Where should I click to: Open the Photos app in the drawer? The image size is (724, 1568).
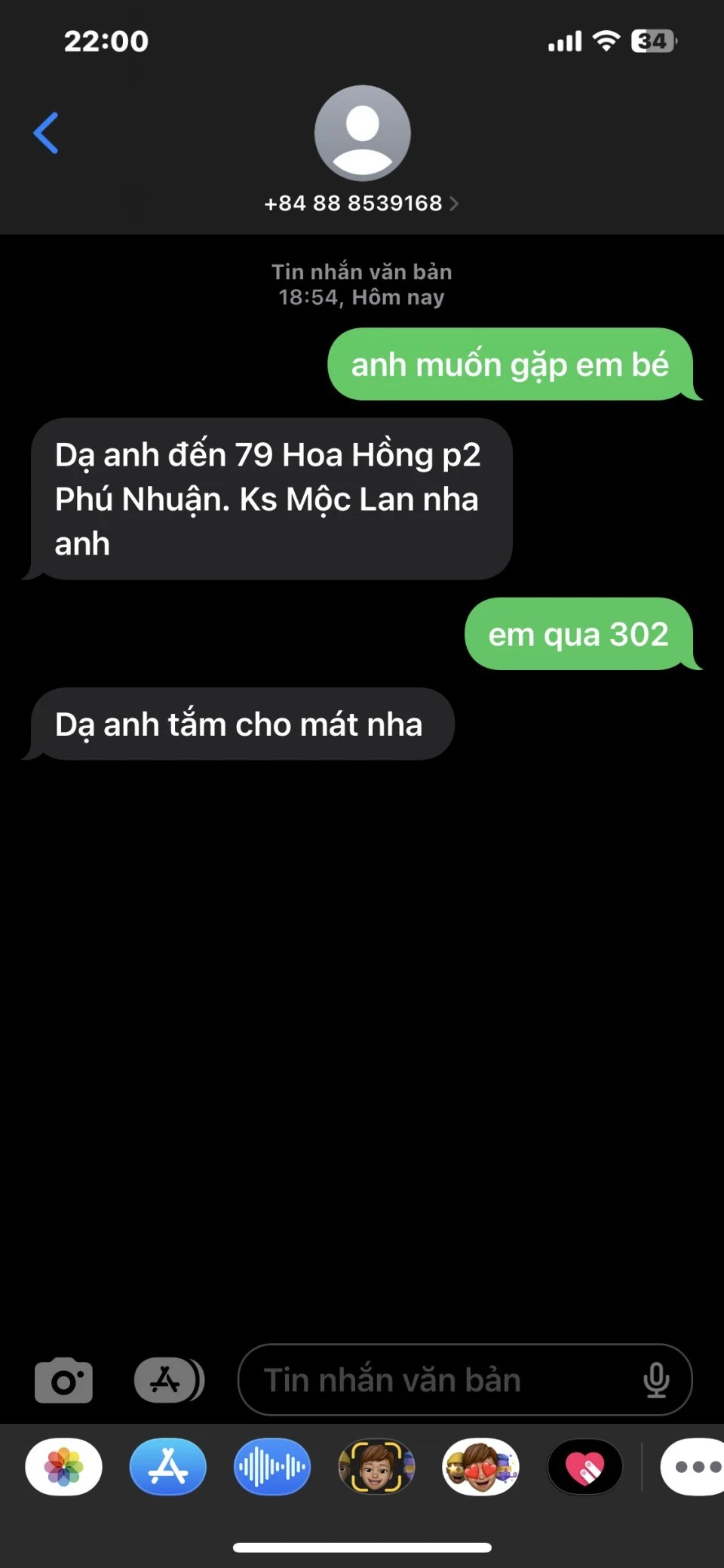click(x=64, y=1467)
